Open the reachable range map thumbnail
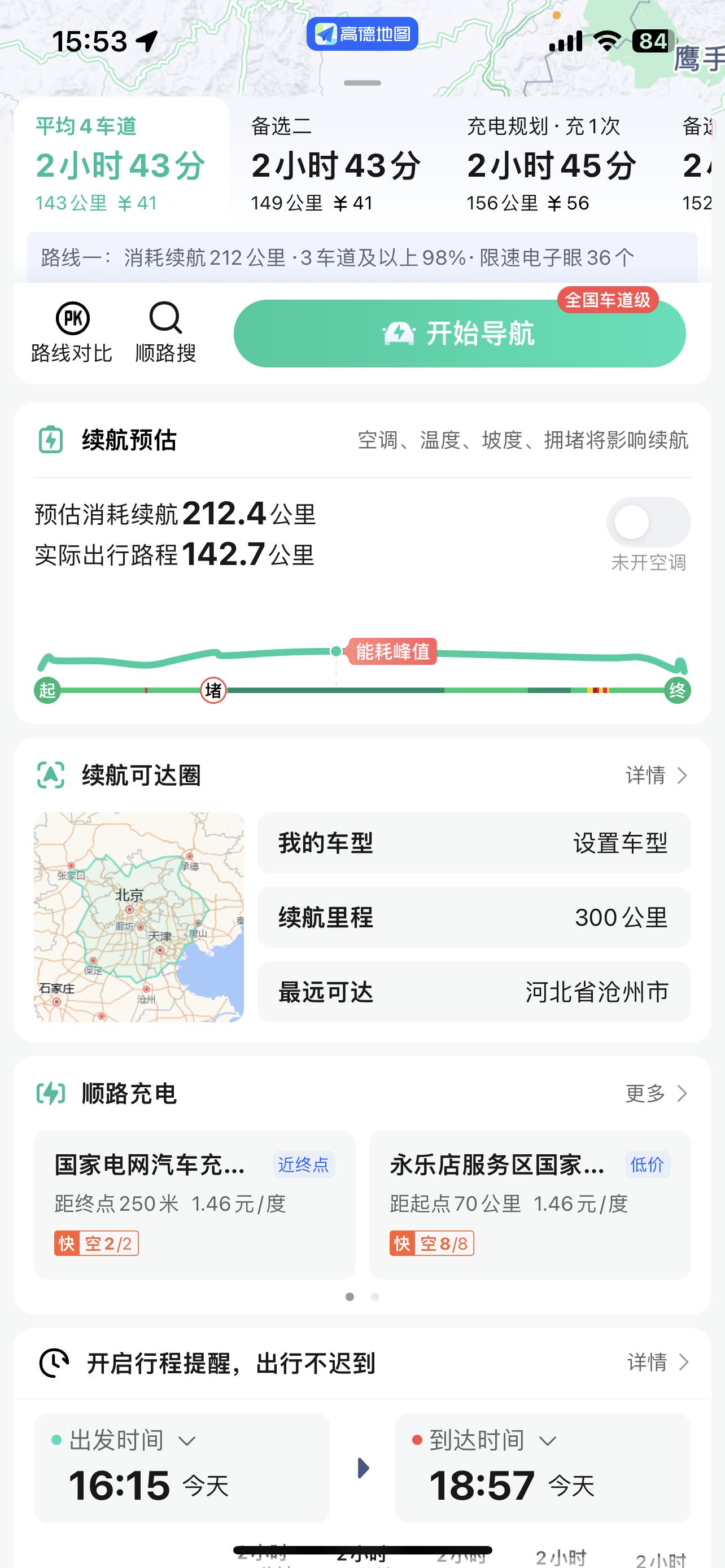This screenshot has height=1568, width=725. click(139, 917)
